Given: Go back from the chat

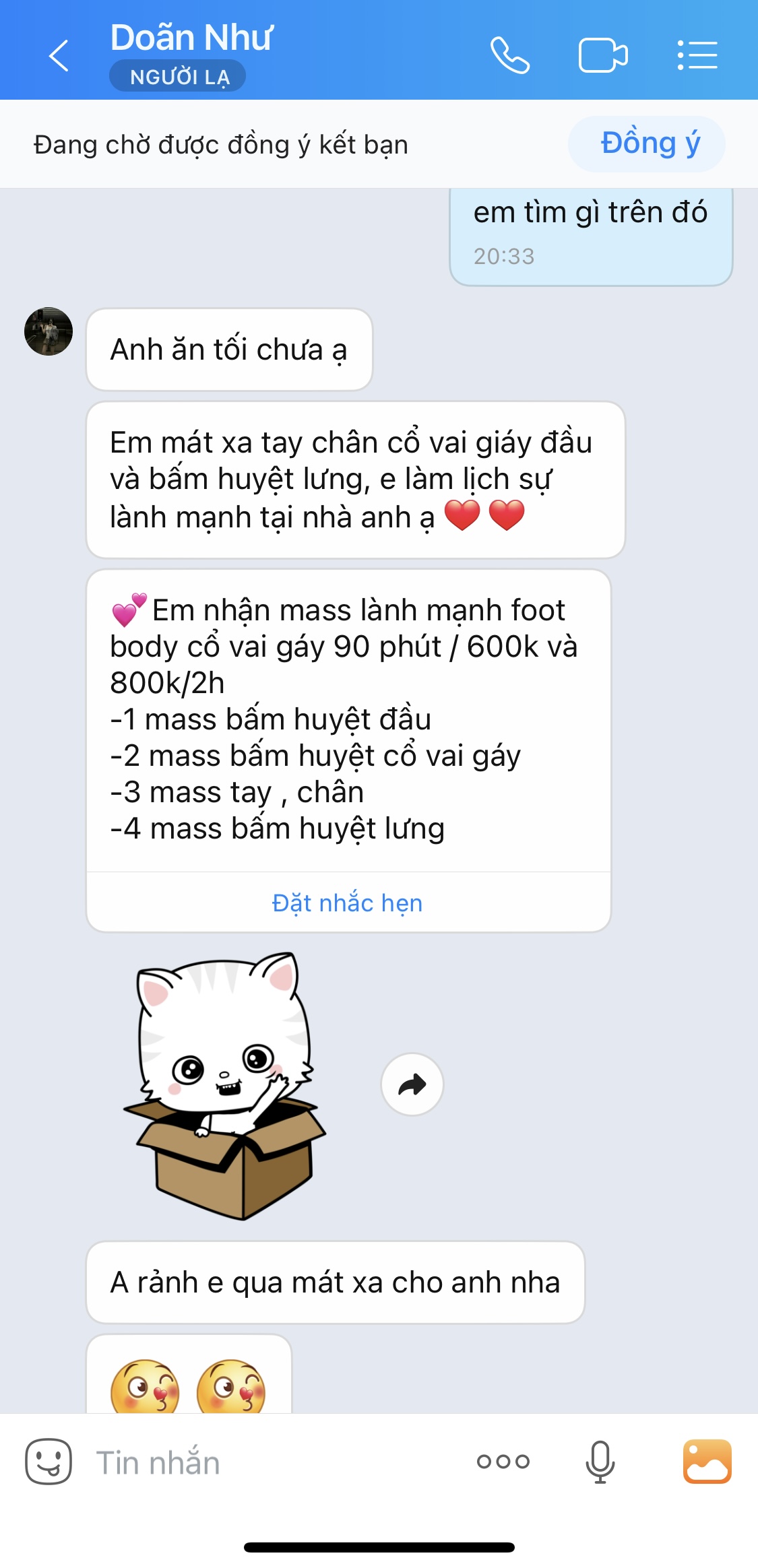Looking at the screenshot, I should [59, 55].
